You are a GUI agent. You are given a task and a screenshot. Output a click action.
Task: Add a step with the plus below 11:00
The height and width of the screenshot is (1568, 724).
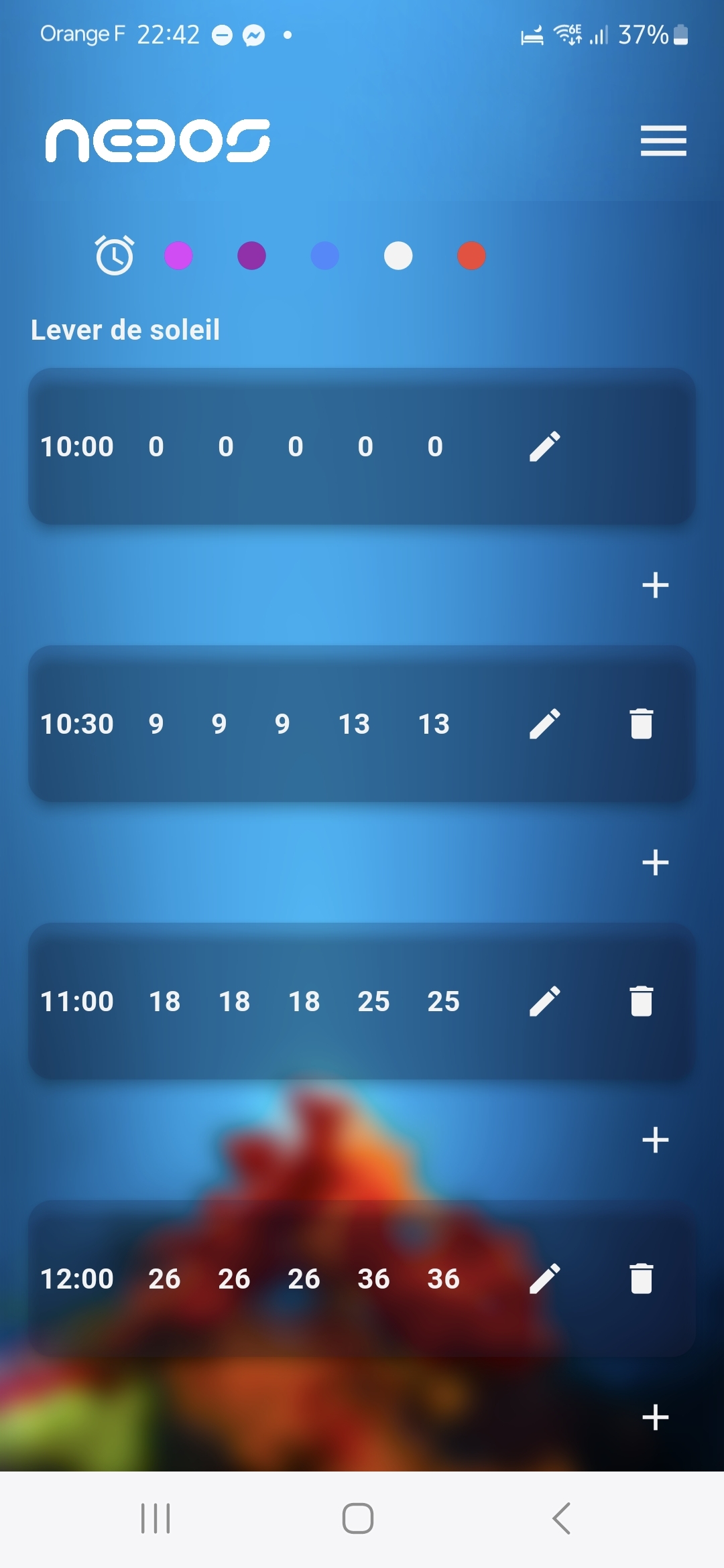tap(655, 1140)
